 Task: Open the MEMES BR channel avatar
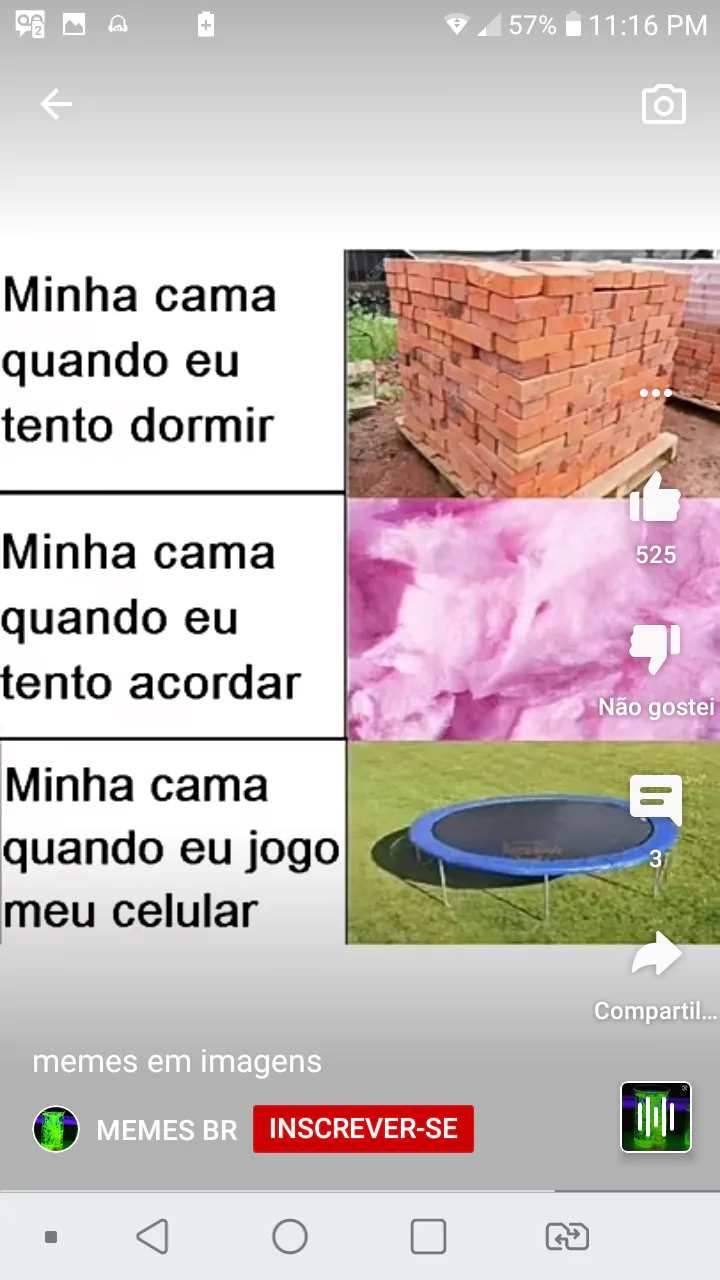[x=56, y=1130]
